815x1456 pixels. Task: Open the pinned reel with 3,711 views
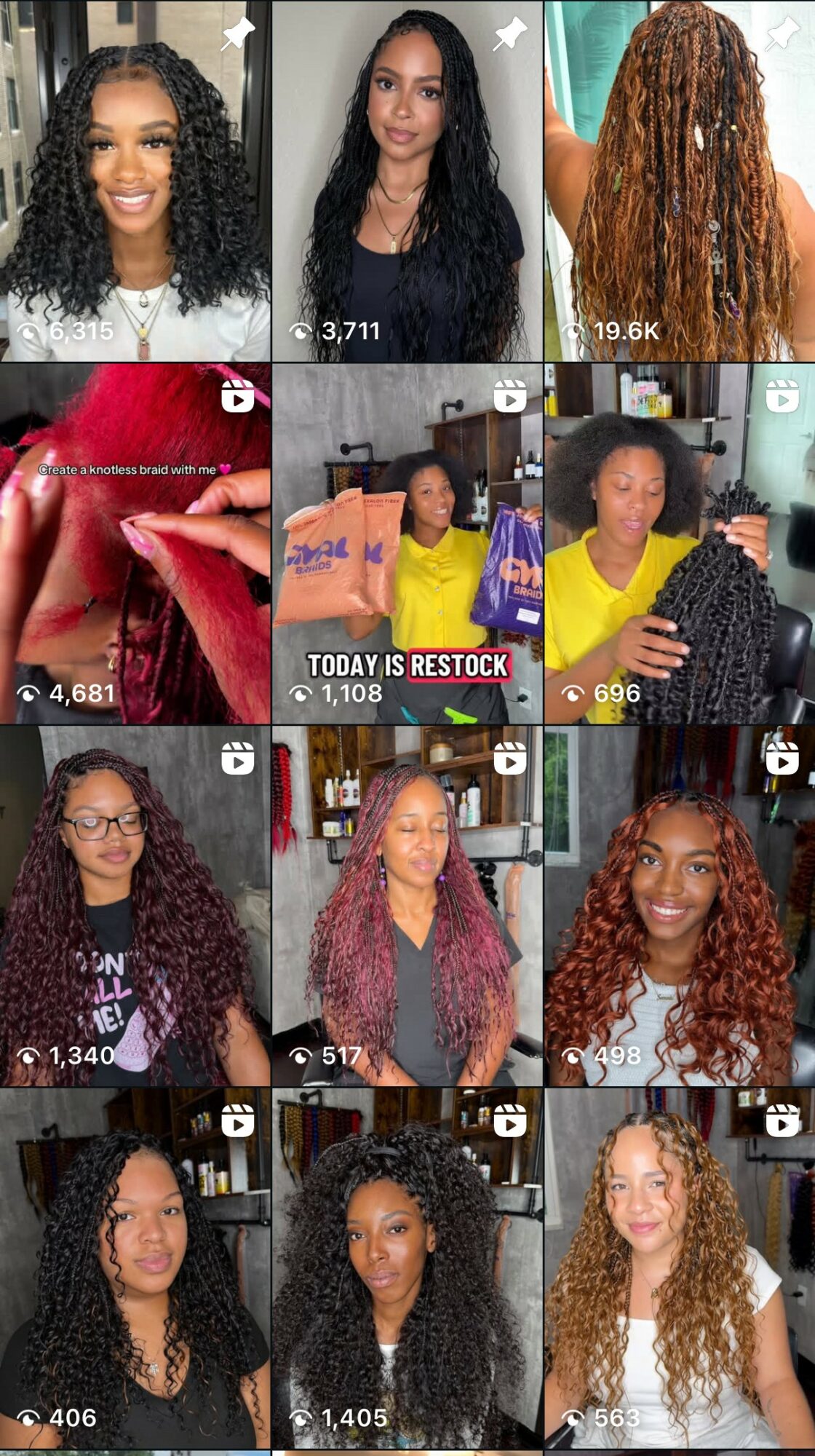[407, 182]
